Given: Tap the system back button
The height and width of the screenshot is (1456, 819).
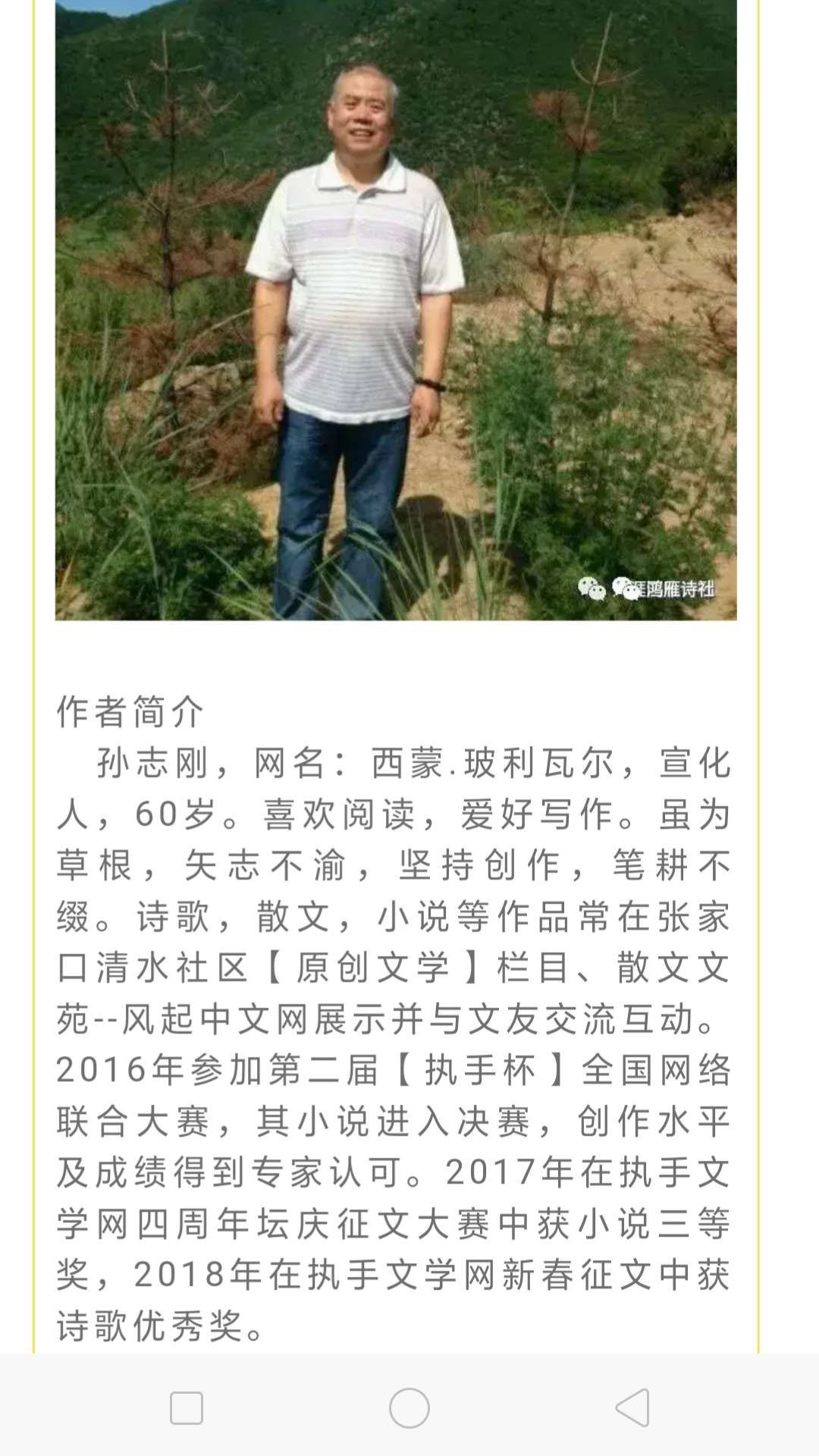Looking at the screenshot, I should pyautogui.click(x=632, y=1408).
